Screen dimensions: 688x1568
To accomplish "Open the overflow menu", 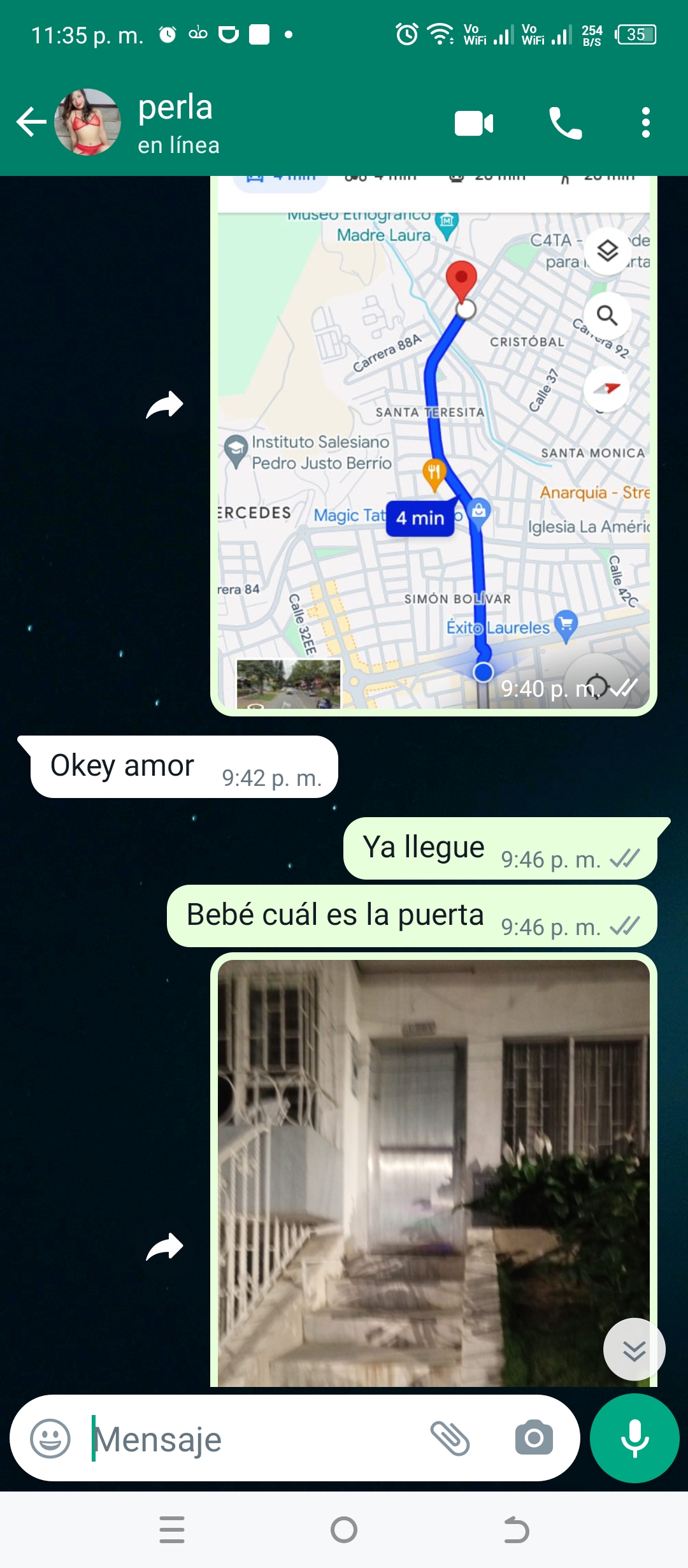I will point(646,122).
